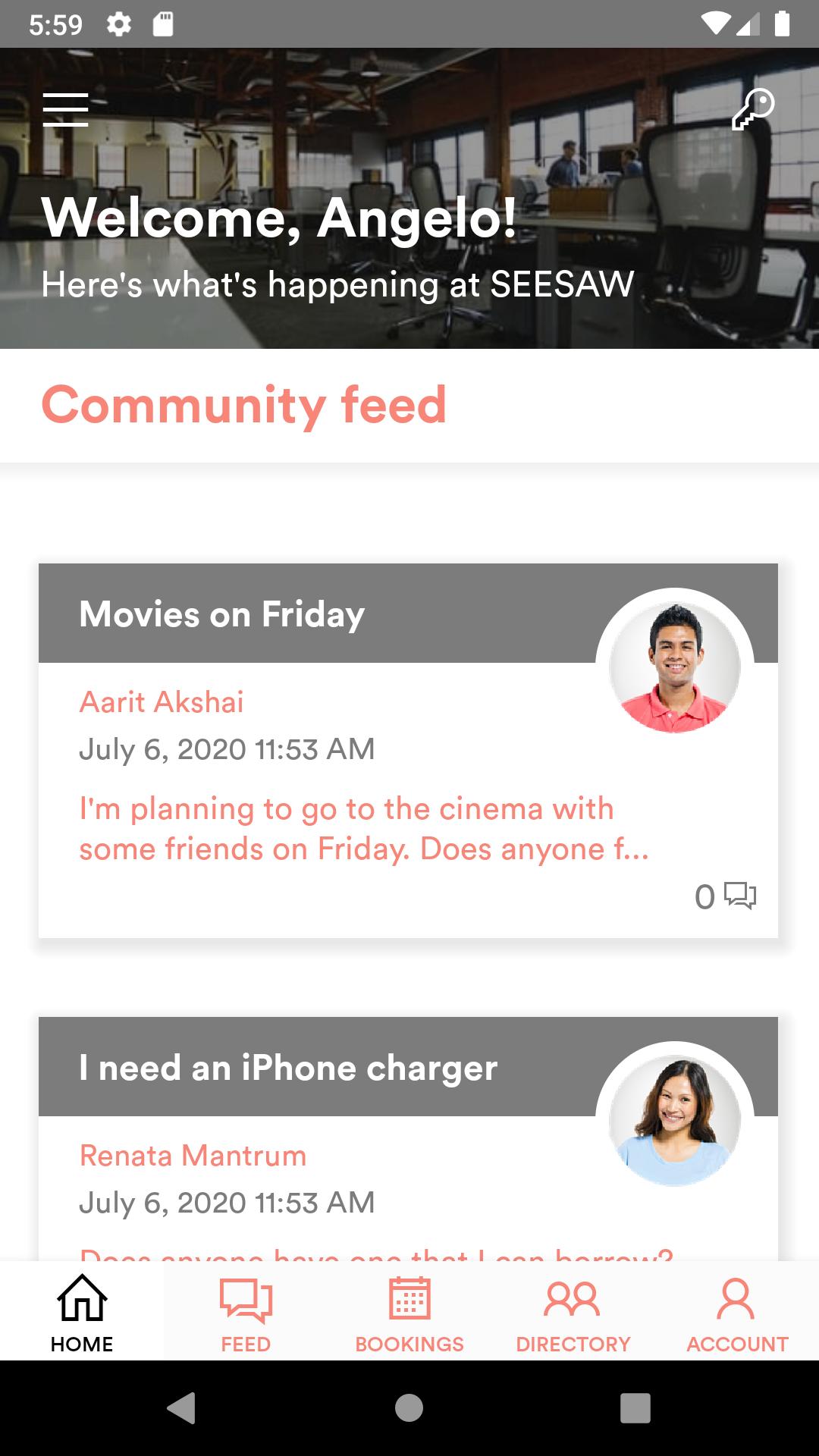Open the Directory tab
The image size is (819, 1456).
click(x=573, y=1312)
